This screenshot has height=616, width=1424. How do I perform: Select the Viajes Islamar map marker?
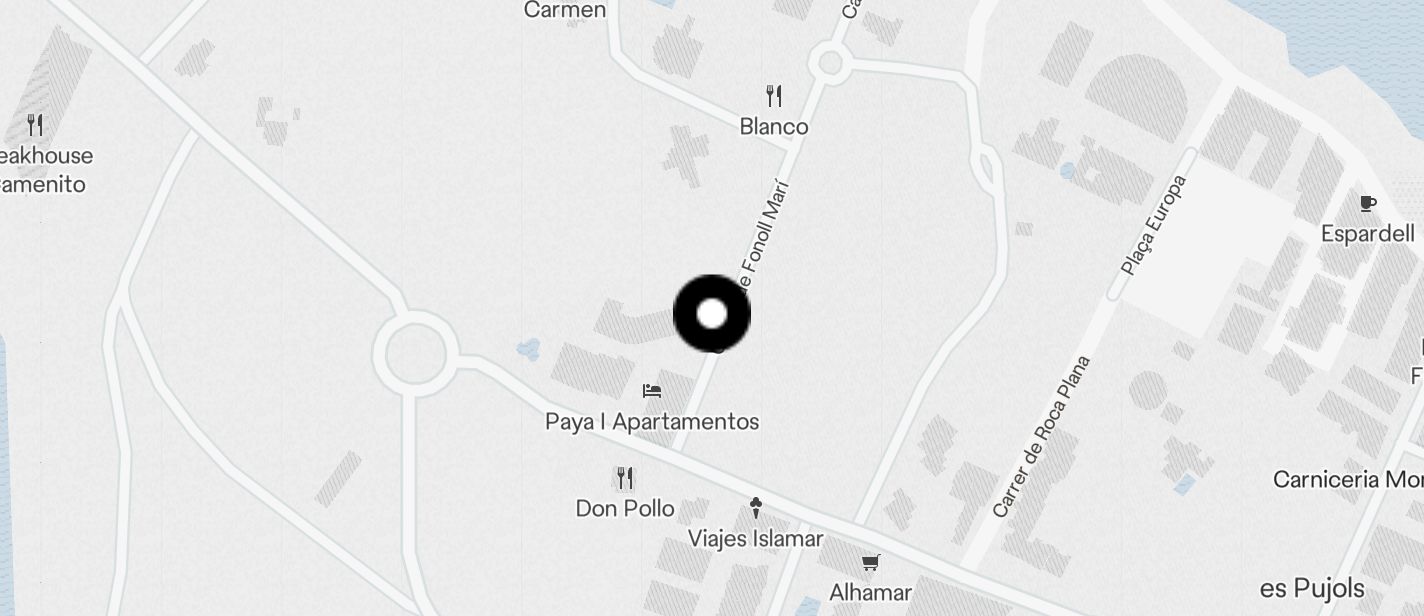[756, 508]
